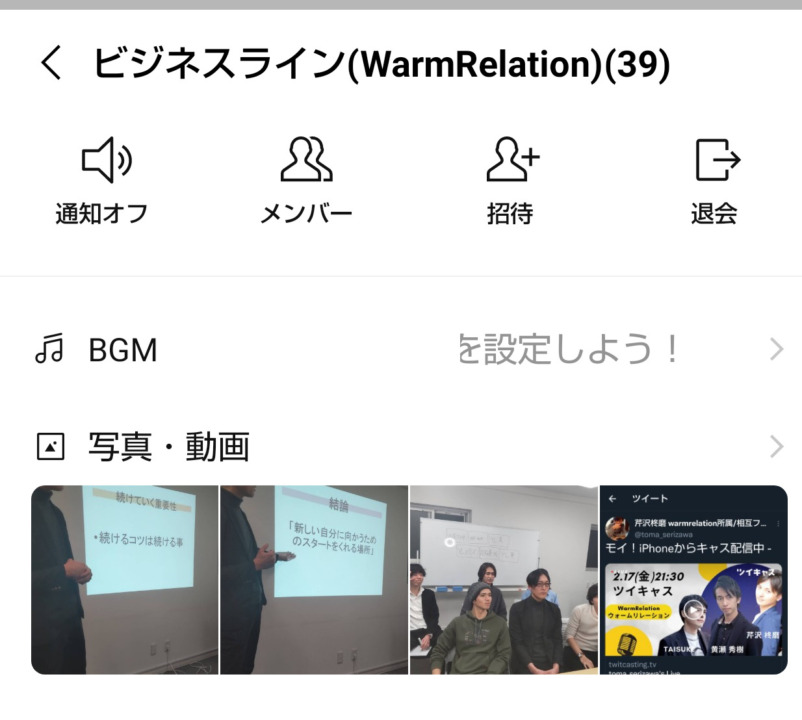Turn off notifications with 通知オフ
Viewport: 802px width, 720px height.
point(102,181)
